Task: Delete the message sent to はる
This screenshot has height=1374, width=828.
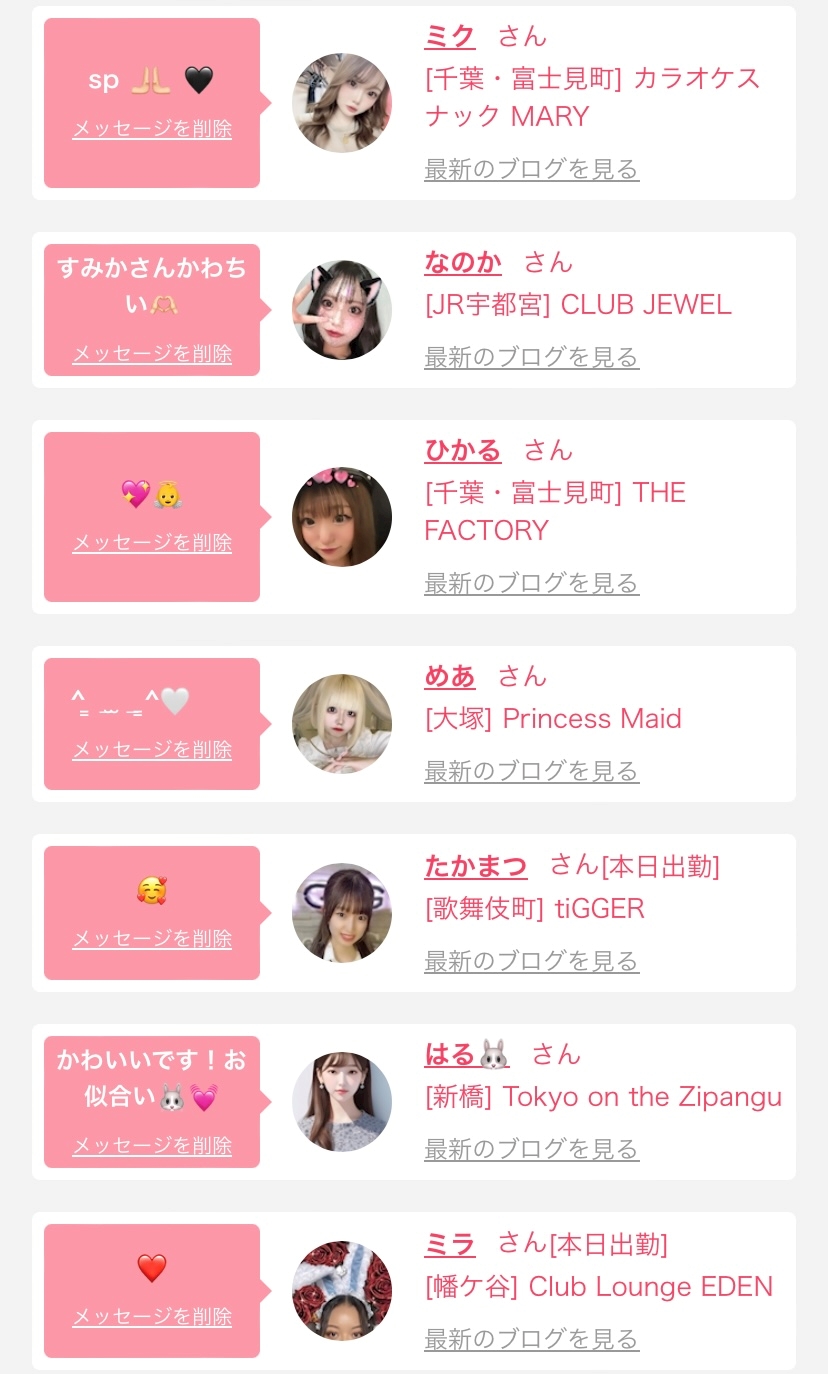Action: (x=152, y=1146)
